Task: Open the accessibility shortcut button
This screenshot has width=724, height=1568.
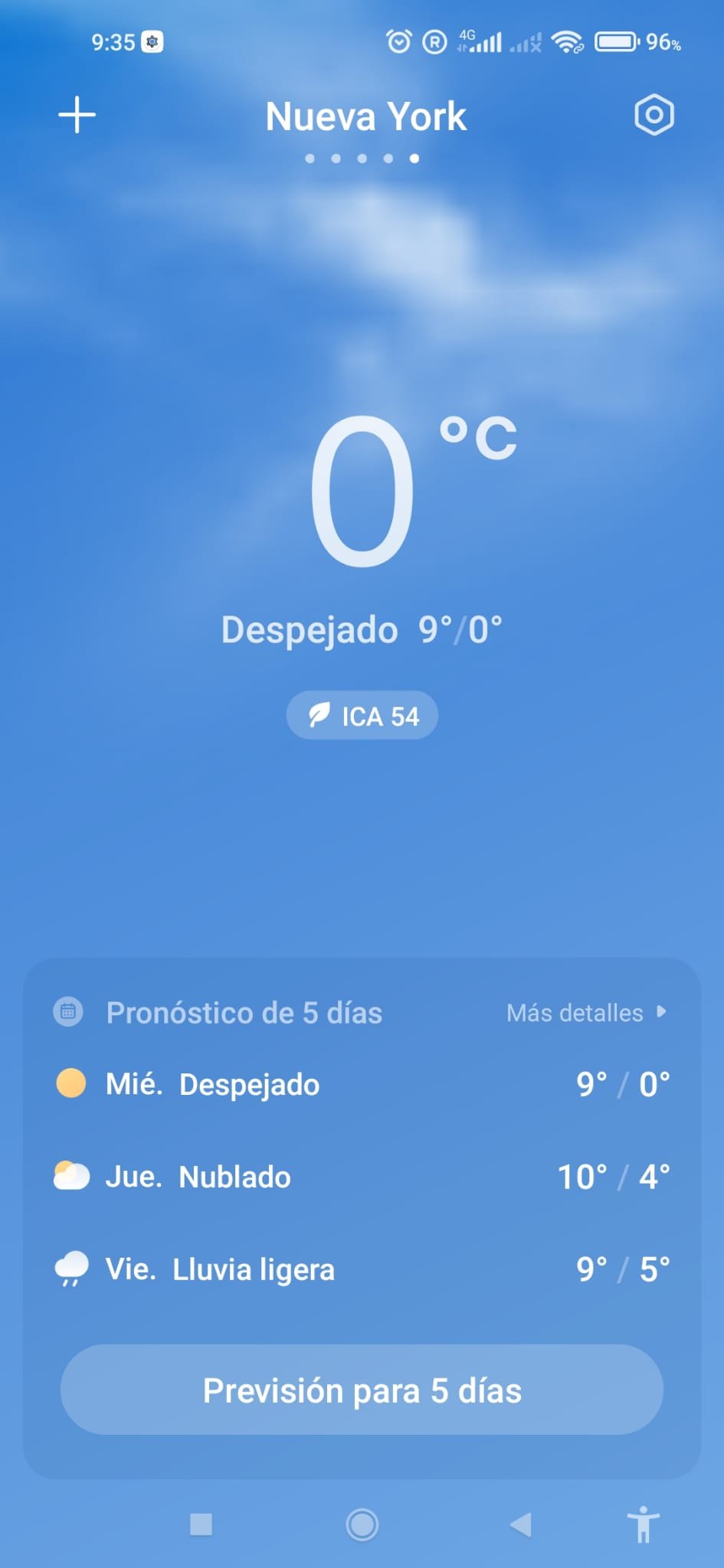Action: point(644,1524)
